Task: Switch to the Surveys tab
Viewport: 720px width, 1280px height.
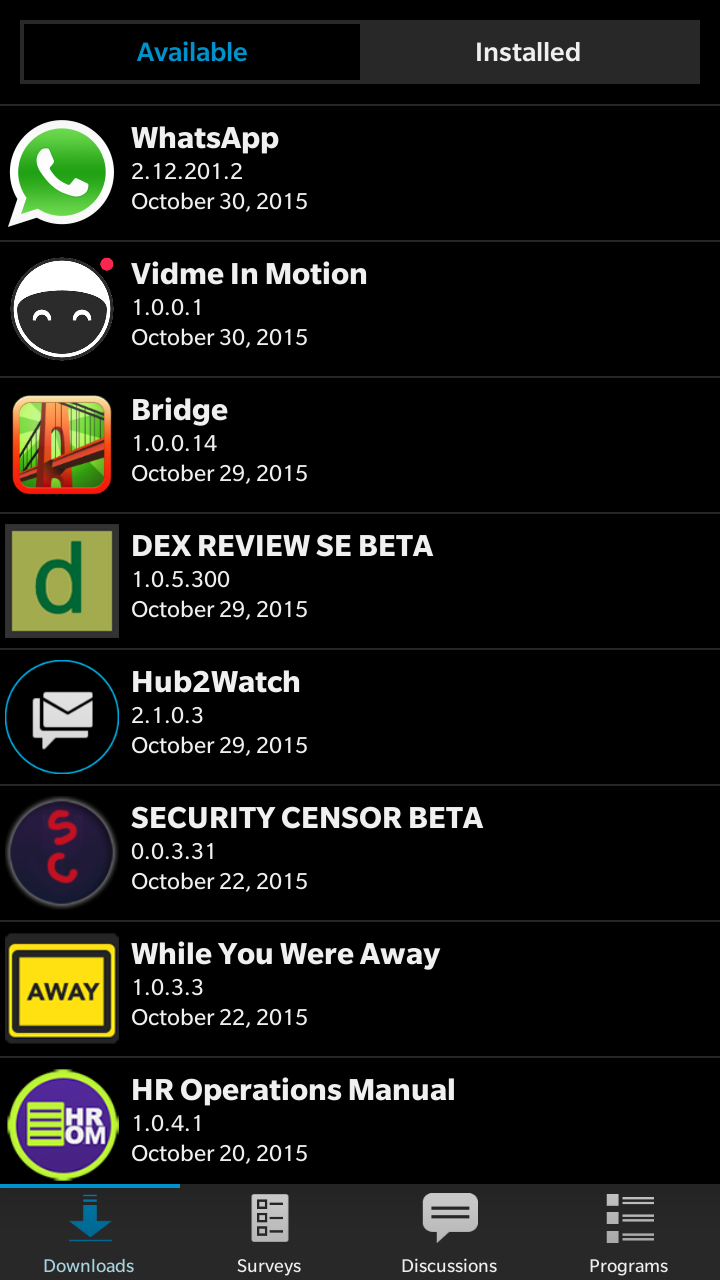Action: 269,1234
